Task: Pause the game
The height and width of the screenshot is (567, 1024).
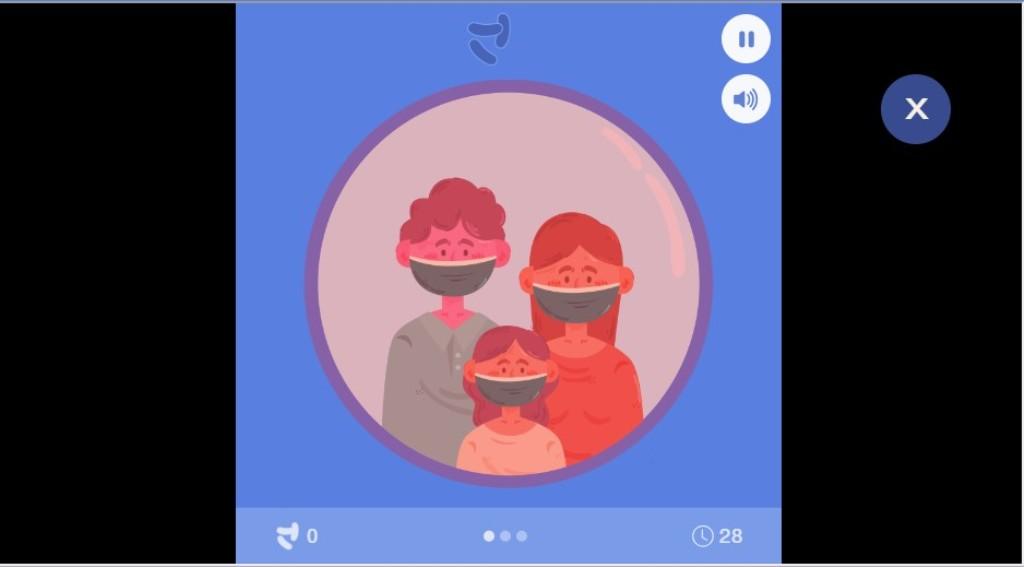Action: pyautogui.click(x=746, y=40)
